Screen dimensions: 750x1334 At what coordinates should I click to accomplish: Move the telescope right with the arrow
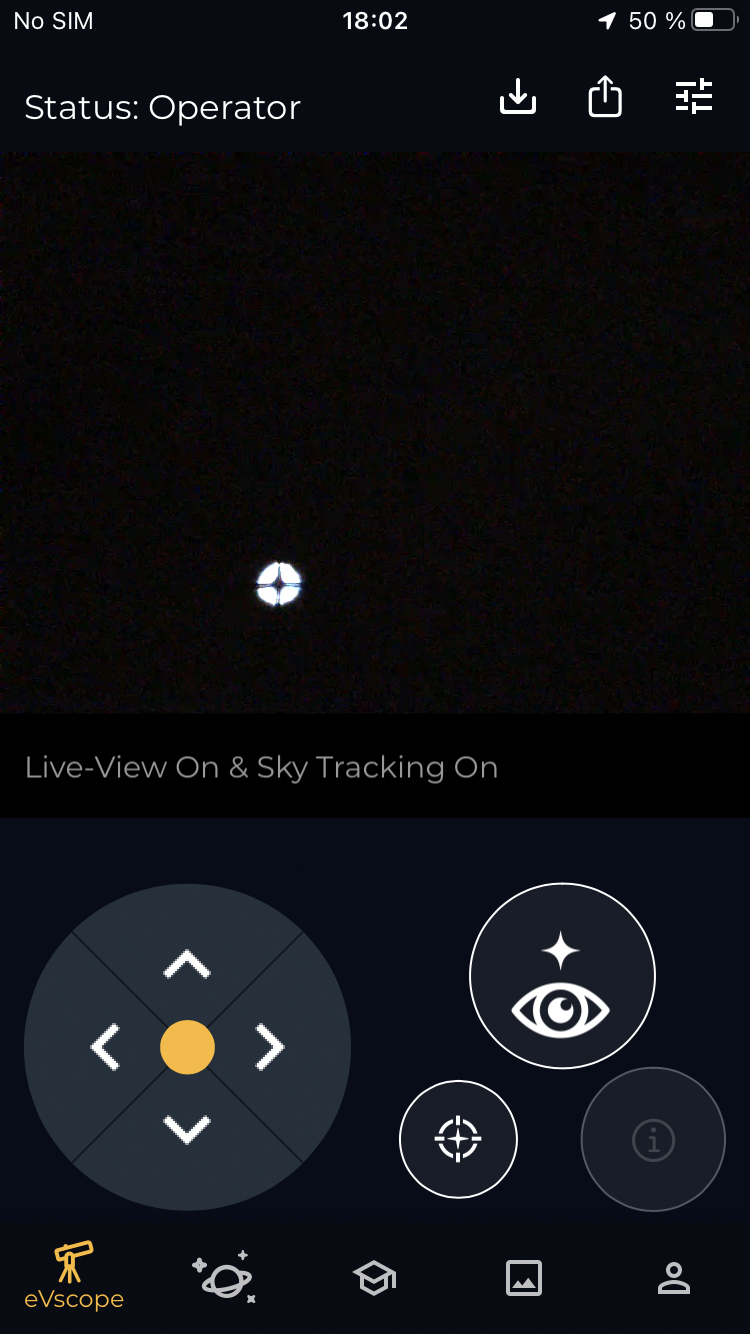coord(269,1047)
